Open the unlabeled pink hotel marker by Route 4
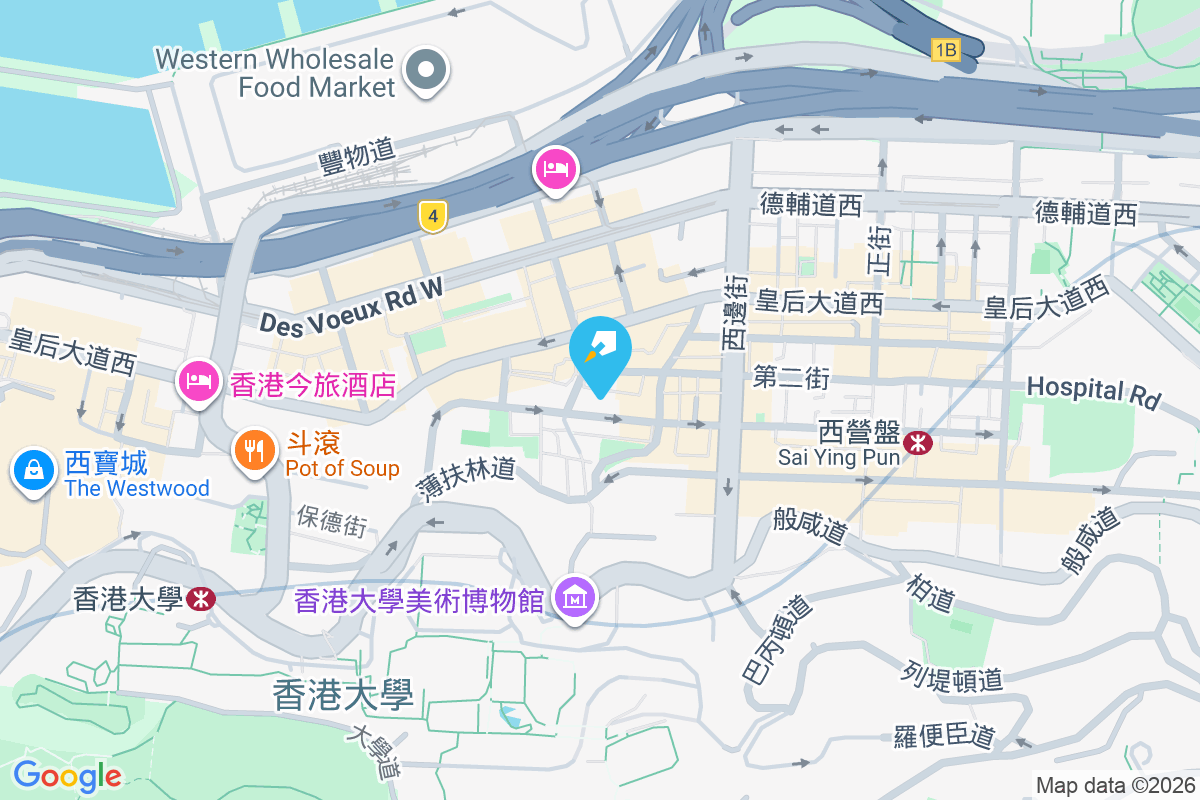The width and height of the screenshot is (1200, 800). [555, 168]
